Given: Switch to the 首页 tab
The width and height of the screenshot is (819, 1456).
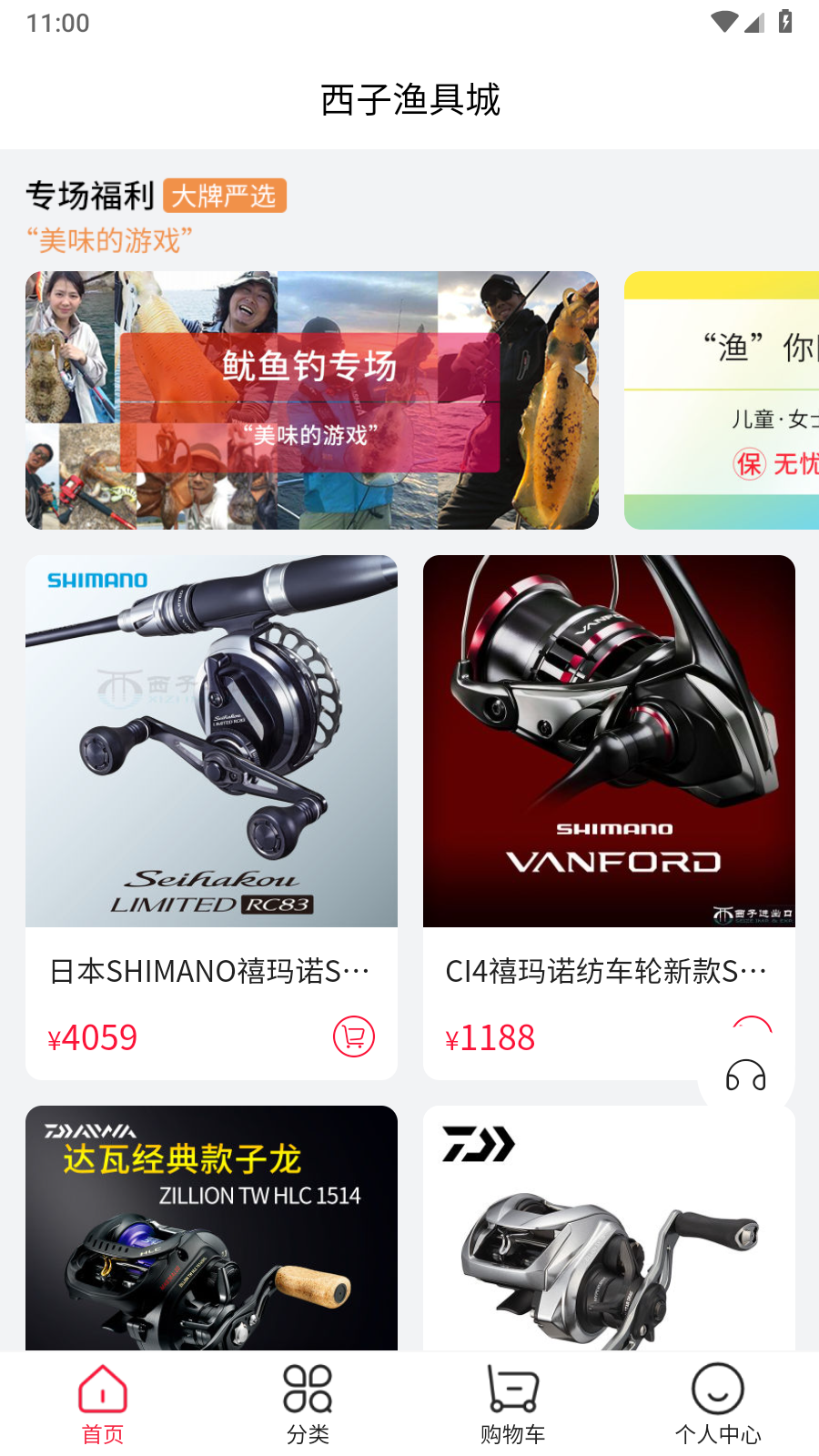Looking at the screenshot, I should 103,1406.
